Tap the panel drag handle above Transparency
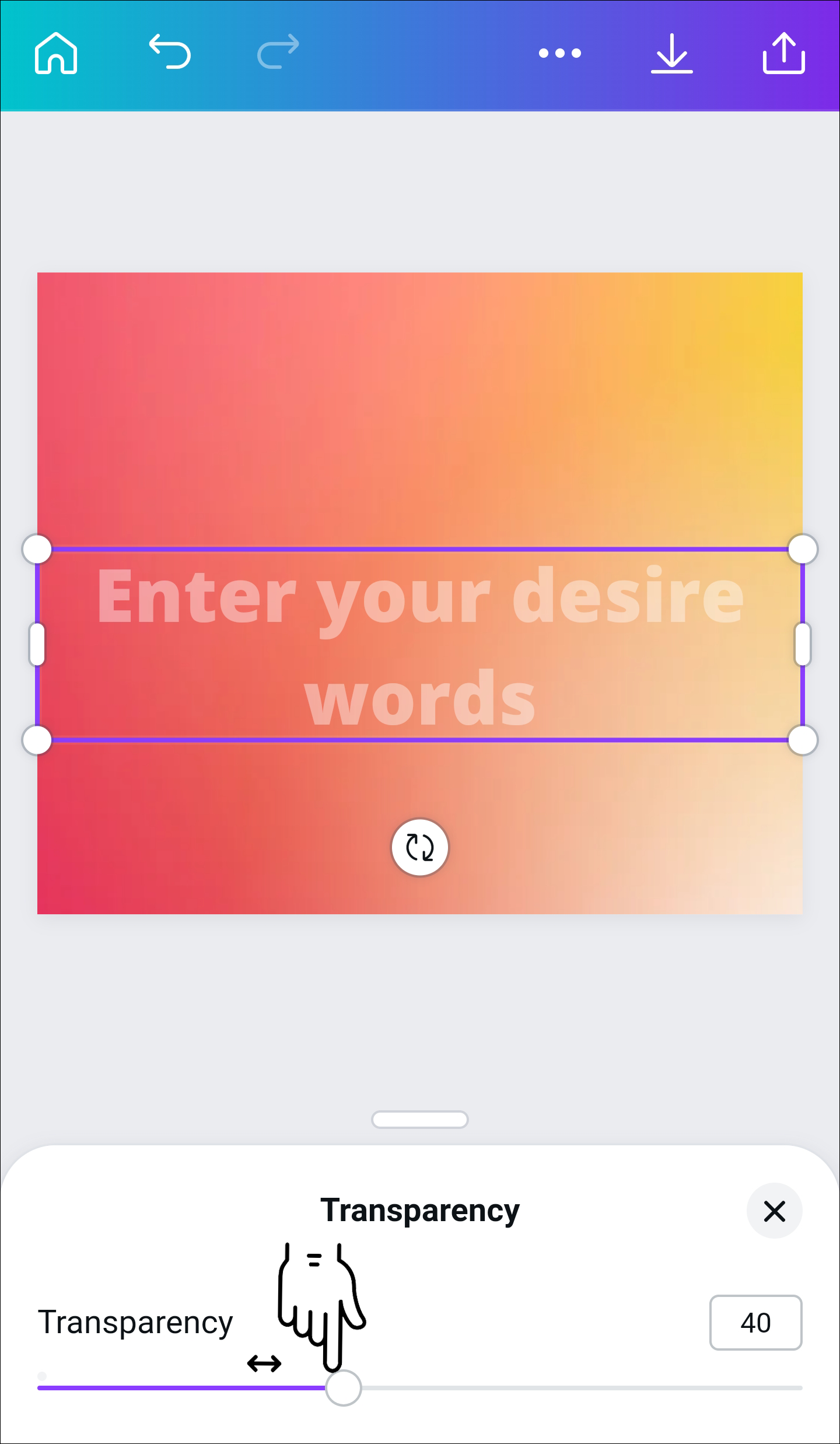Viewport: 840px width, 1444px height. coord(420,1120)
